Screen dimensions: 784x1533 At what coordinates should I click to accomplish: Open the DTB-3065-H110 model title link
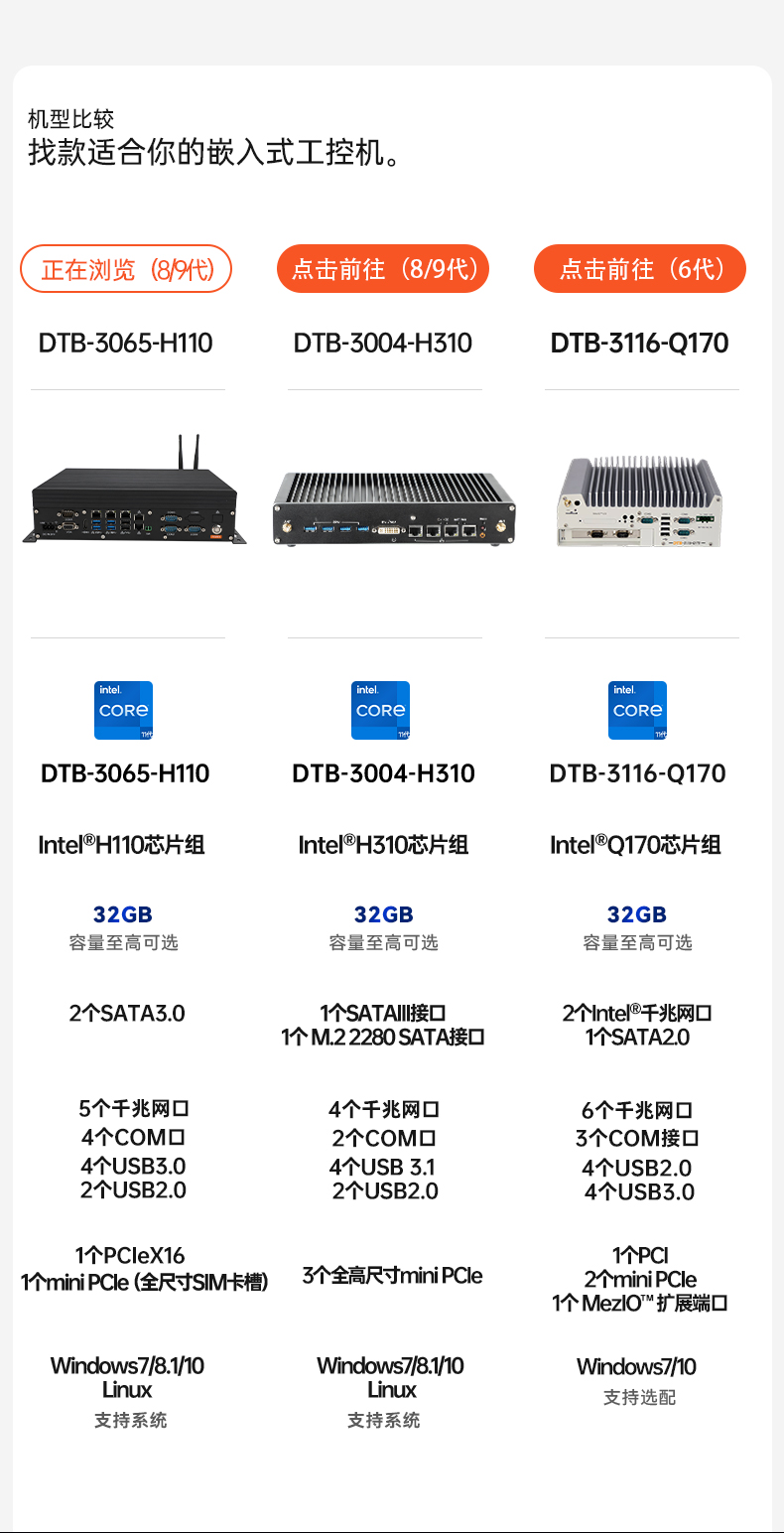[126, 343]
